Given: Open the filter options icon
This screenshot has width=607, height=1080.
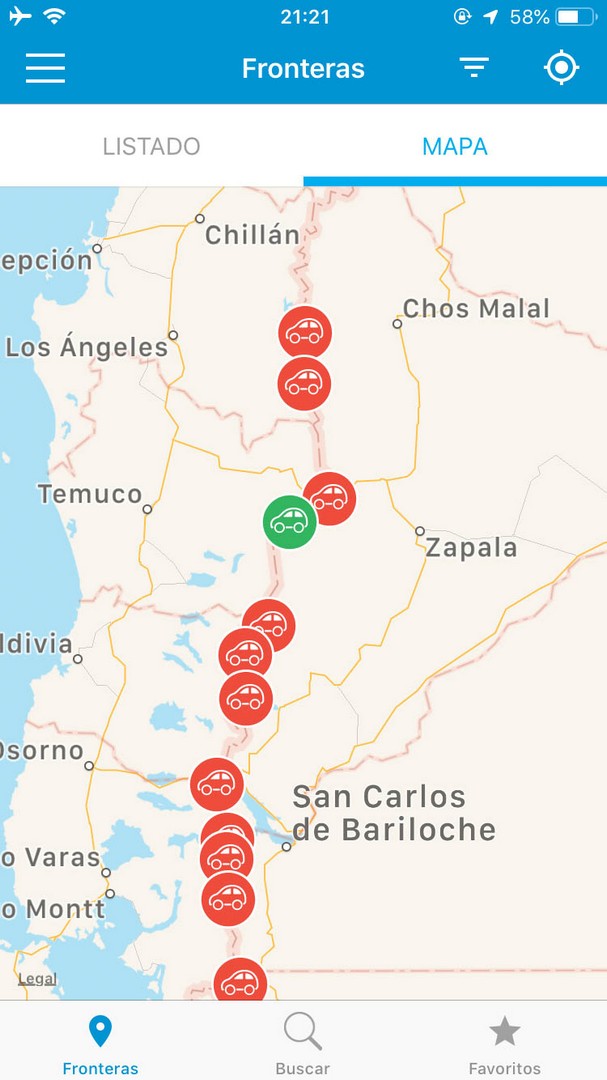Looking at the screenshot, I should coord(474,68).
